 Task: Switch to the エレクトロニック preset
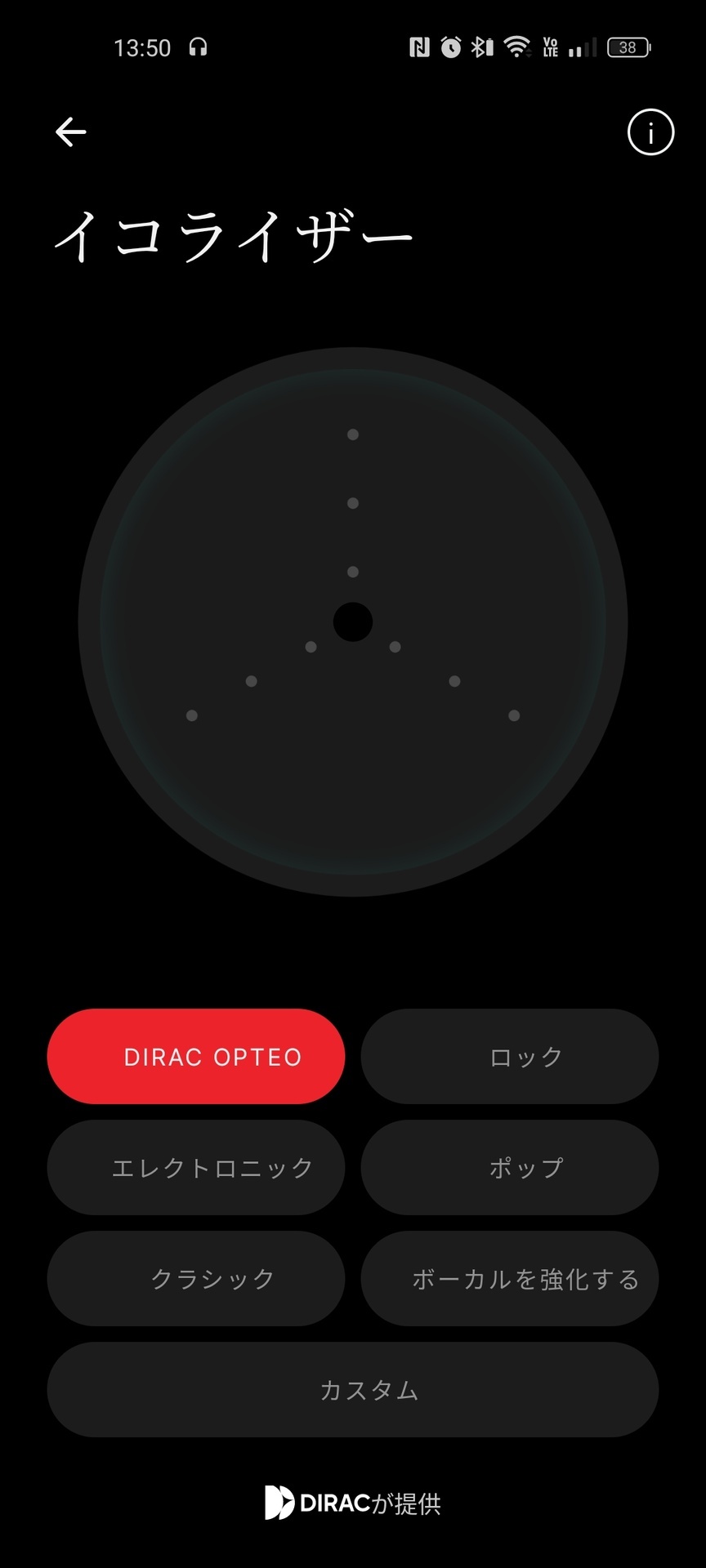(196, 1168)
